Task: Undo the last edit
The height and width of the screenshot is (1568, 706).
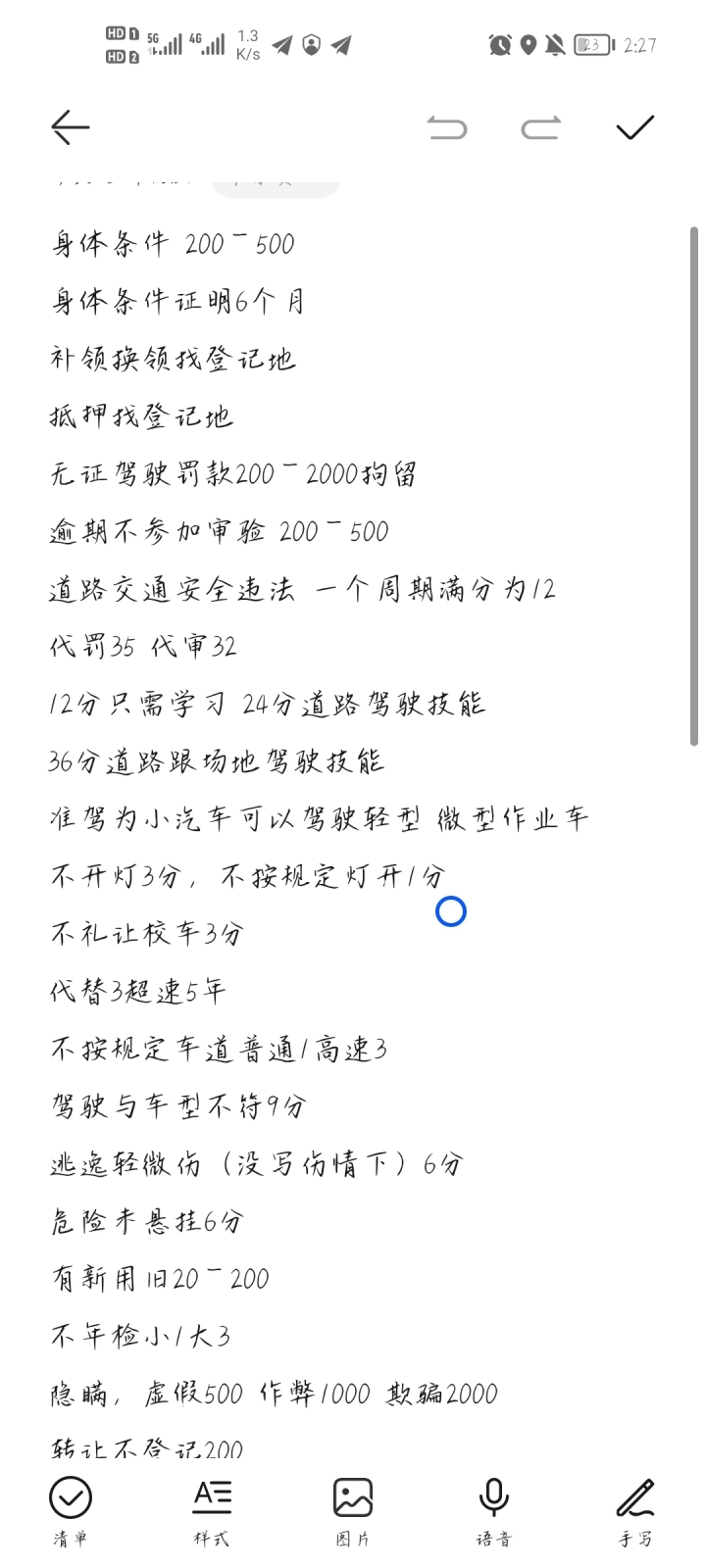Action: [x=447, y=127]
